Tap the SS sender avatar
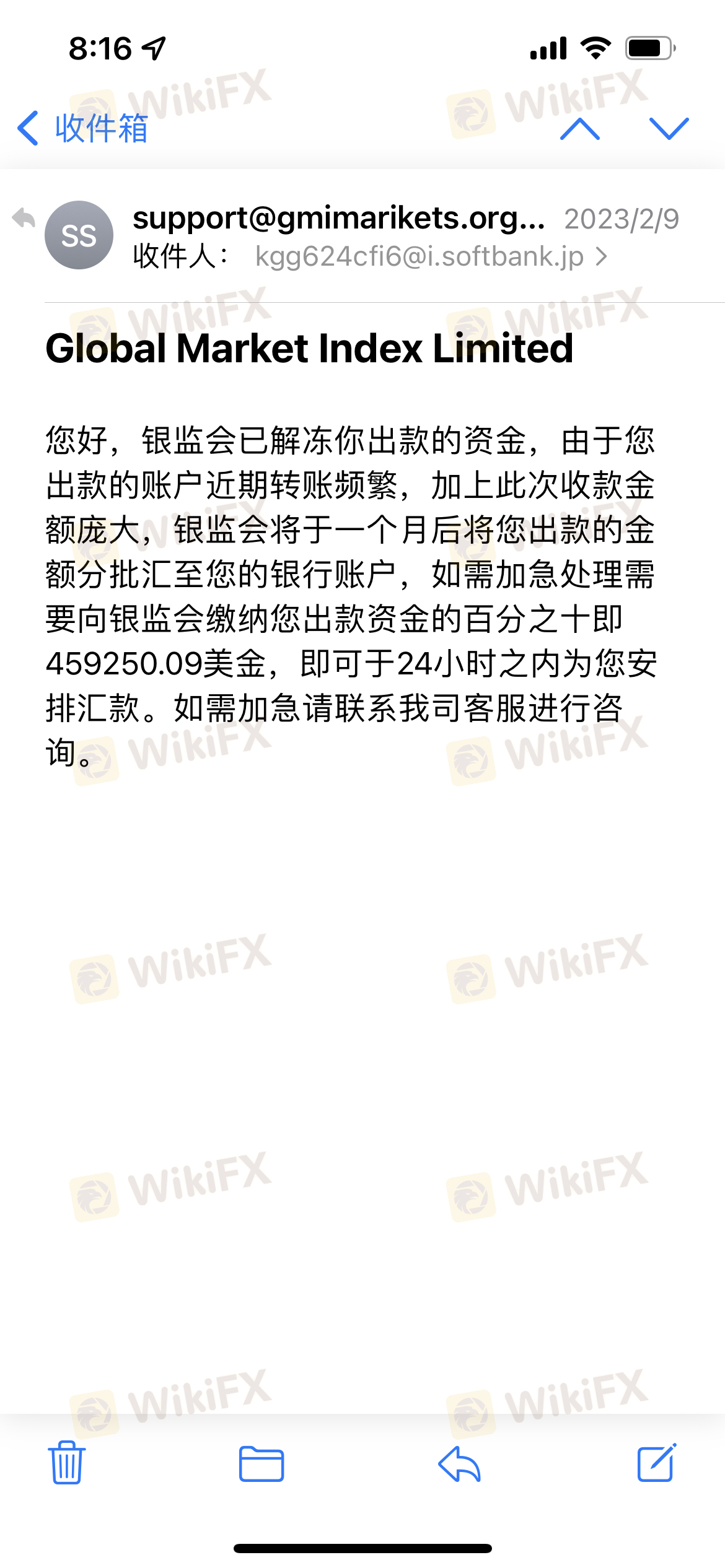 pos(79,235)
